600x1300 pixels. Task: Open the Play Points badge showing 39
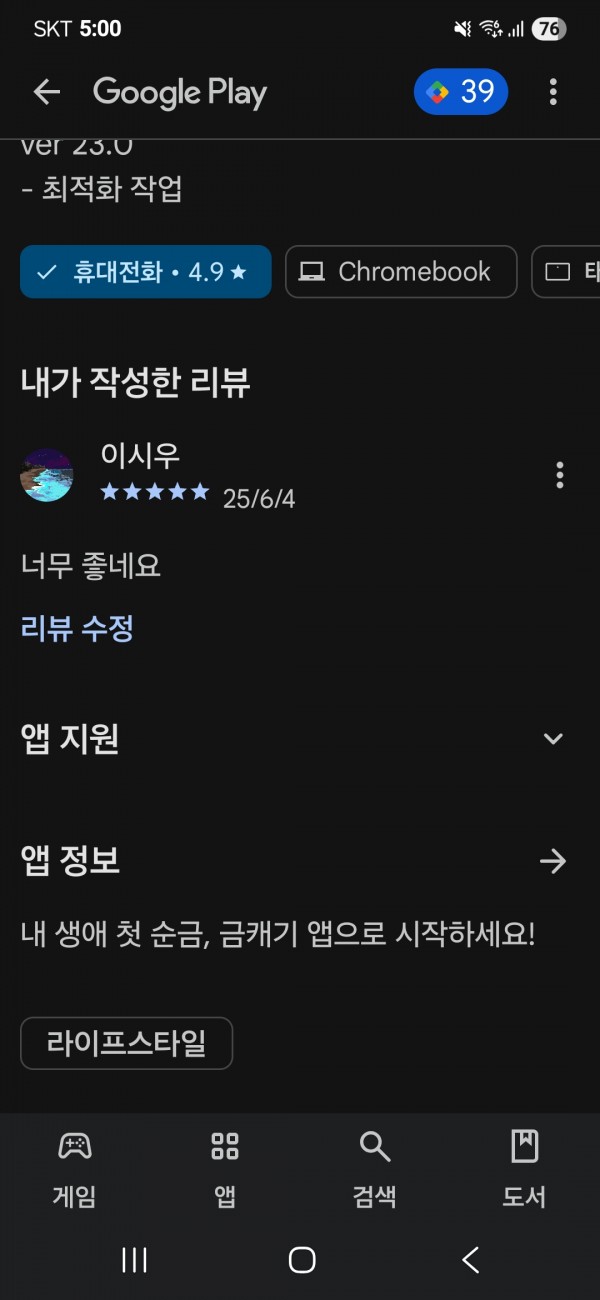tap(461, 92)
